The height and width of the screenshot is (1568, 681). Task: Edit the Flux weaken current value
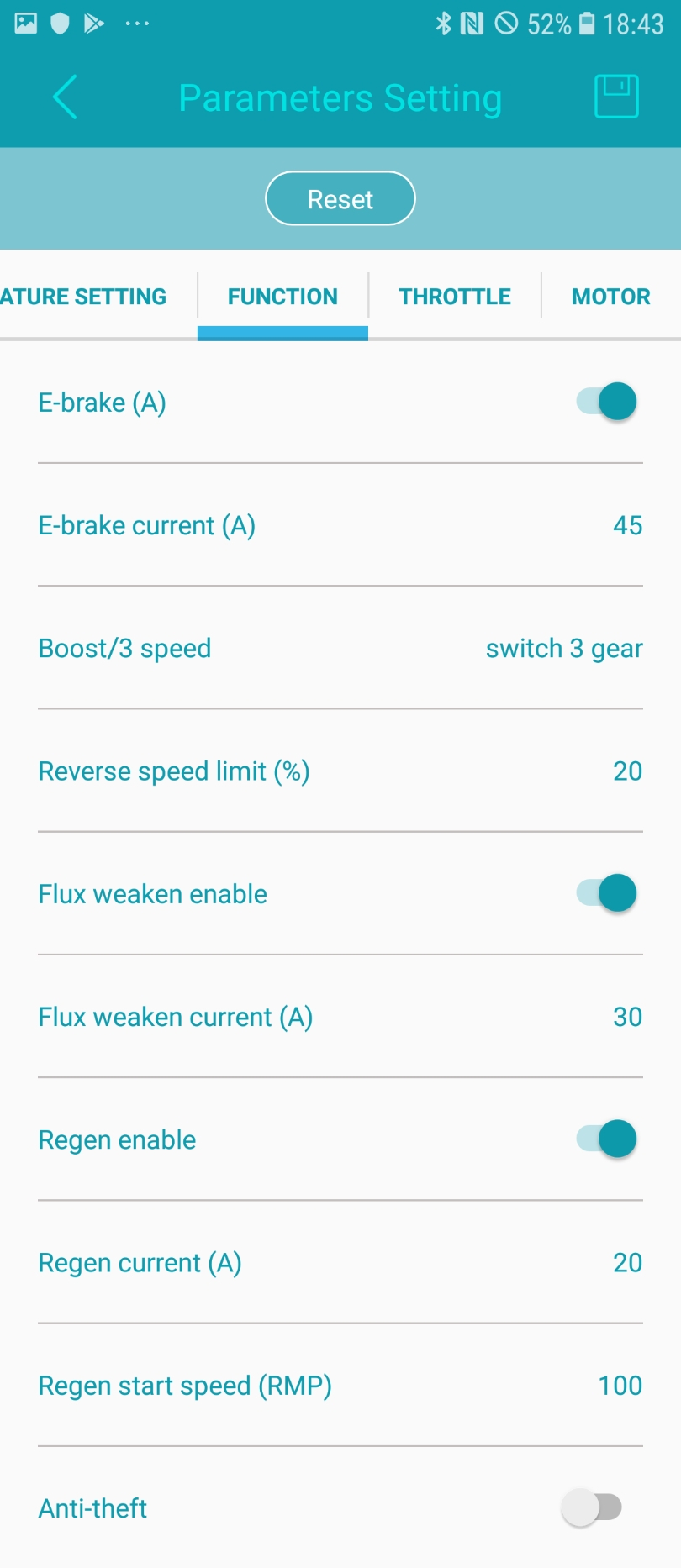coord(627,1017)
